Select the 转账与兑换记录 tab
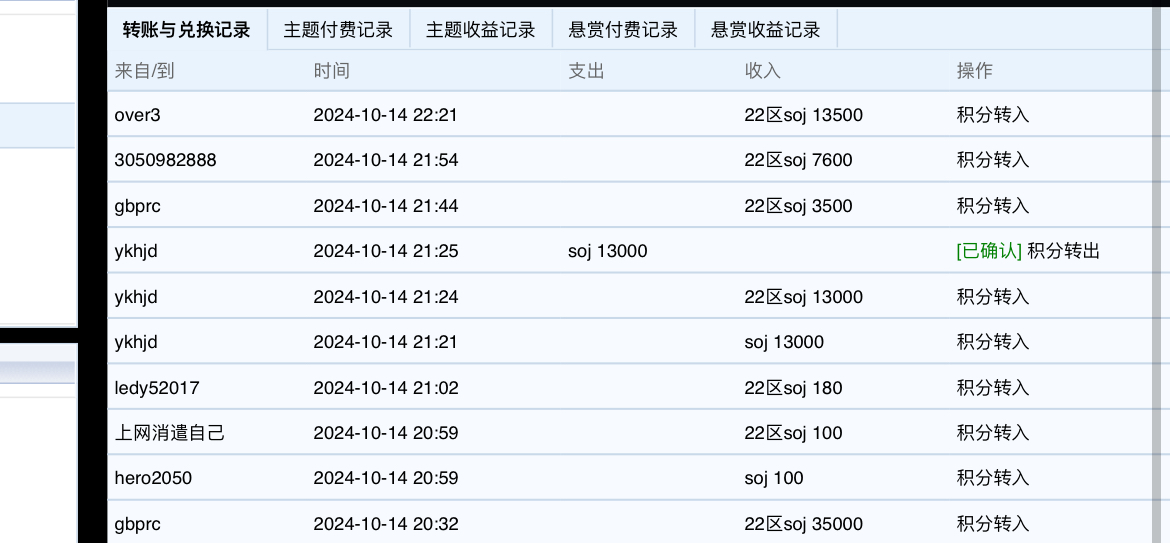 187,30
